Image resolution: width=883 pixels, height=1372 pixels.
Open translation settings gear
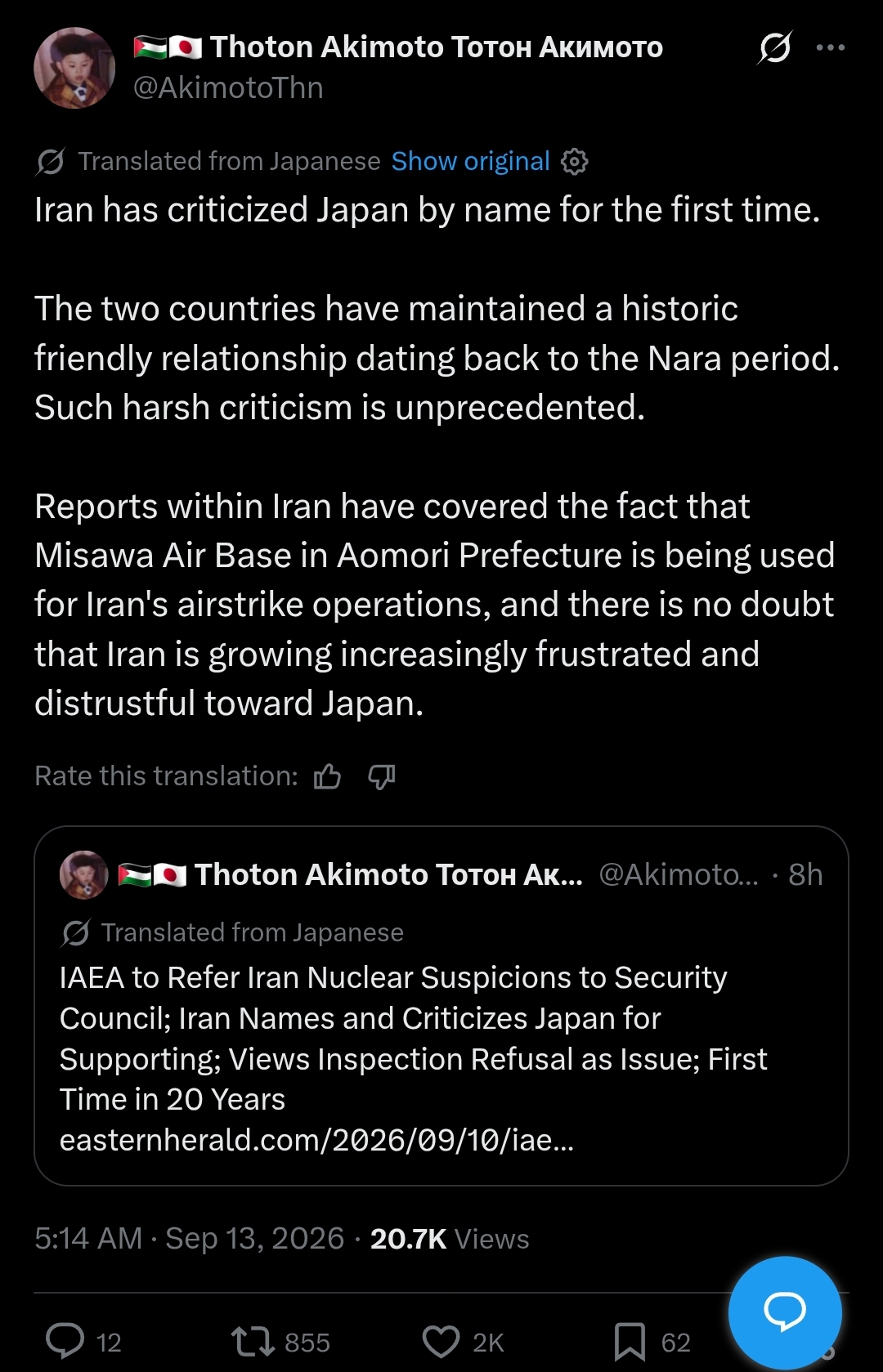(x=575, y=162)
